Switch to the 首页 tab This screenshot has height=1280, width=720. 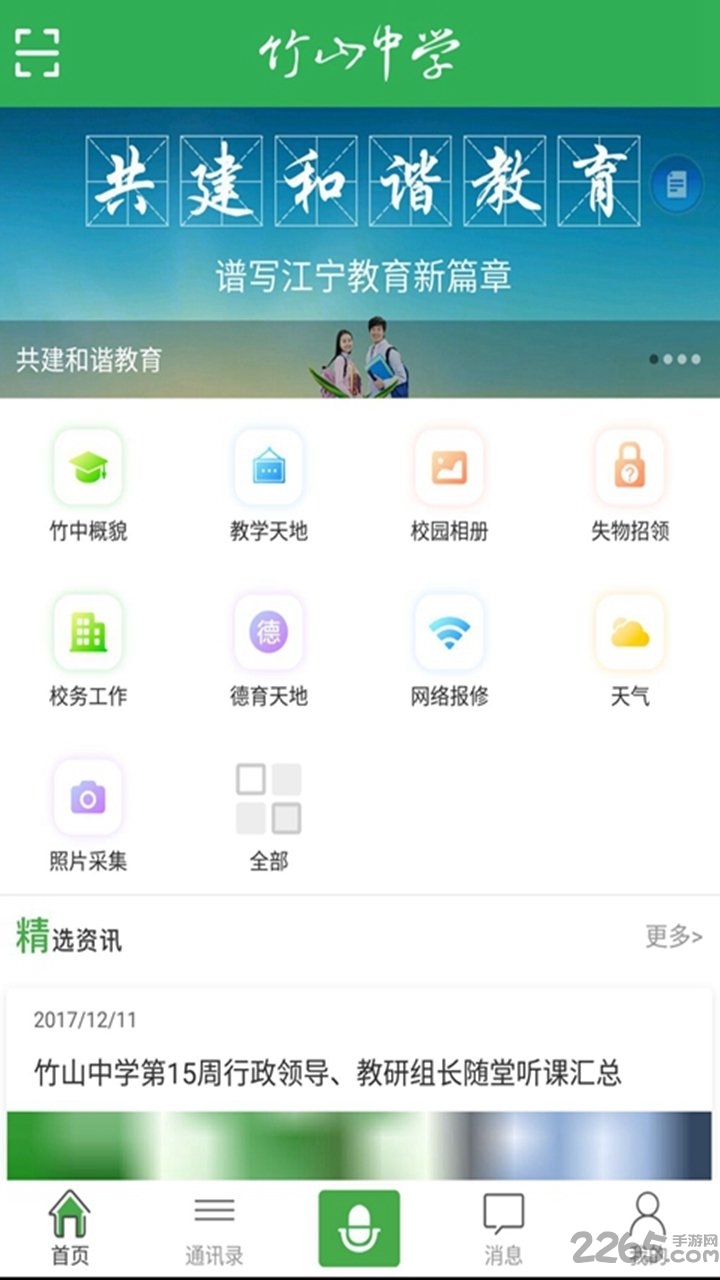(x=69, y=1228)
